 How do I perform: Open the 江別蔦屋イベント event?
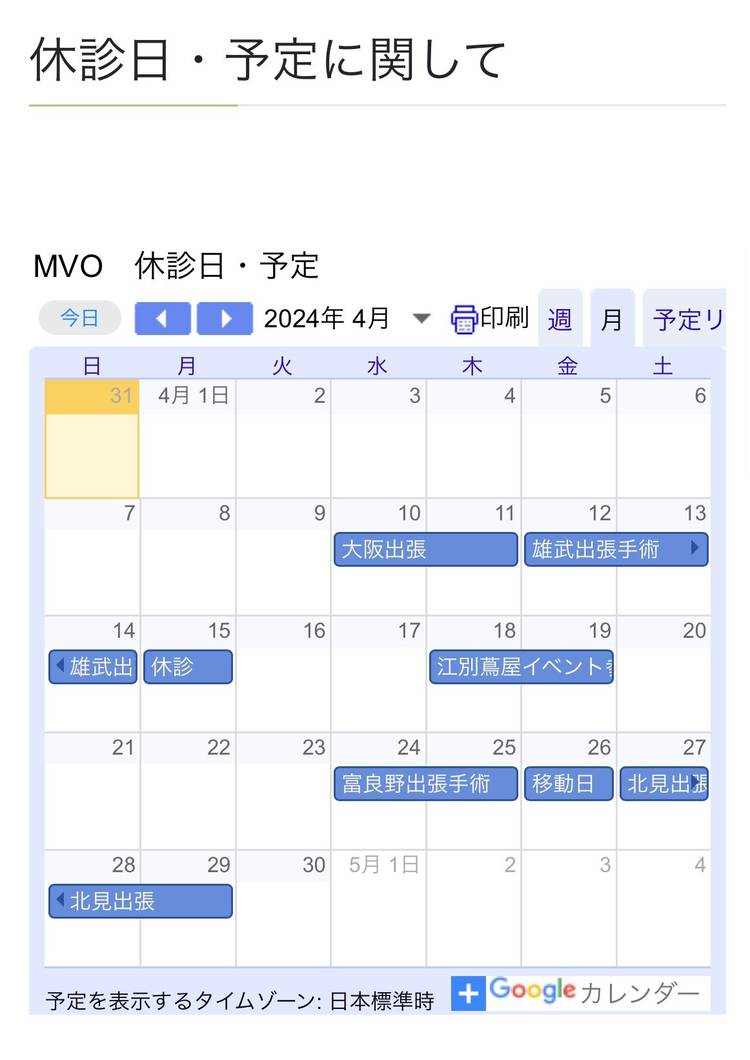(521, 667)
